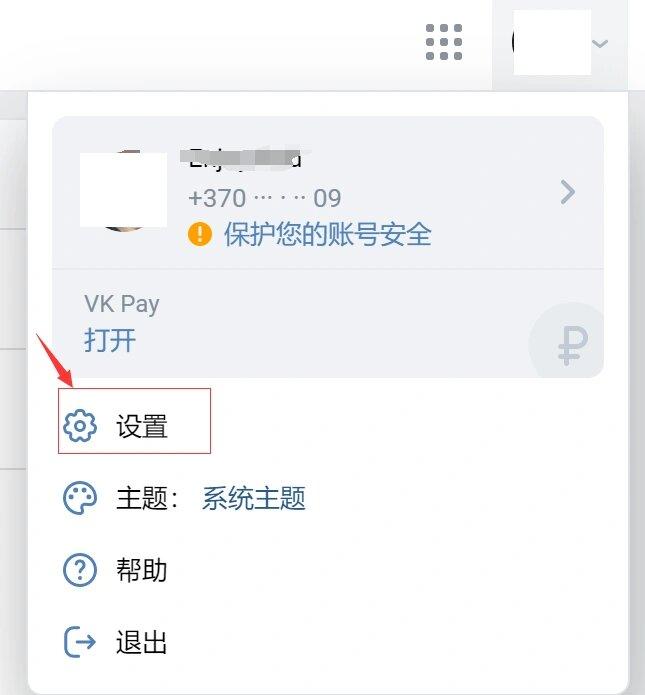645x695 pixels.
Task: Open VK Pay via 打开
Action: pyautogui.click(x=110, y=340)
